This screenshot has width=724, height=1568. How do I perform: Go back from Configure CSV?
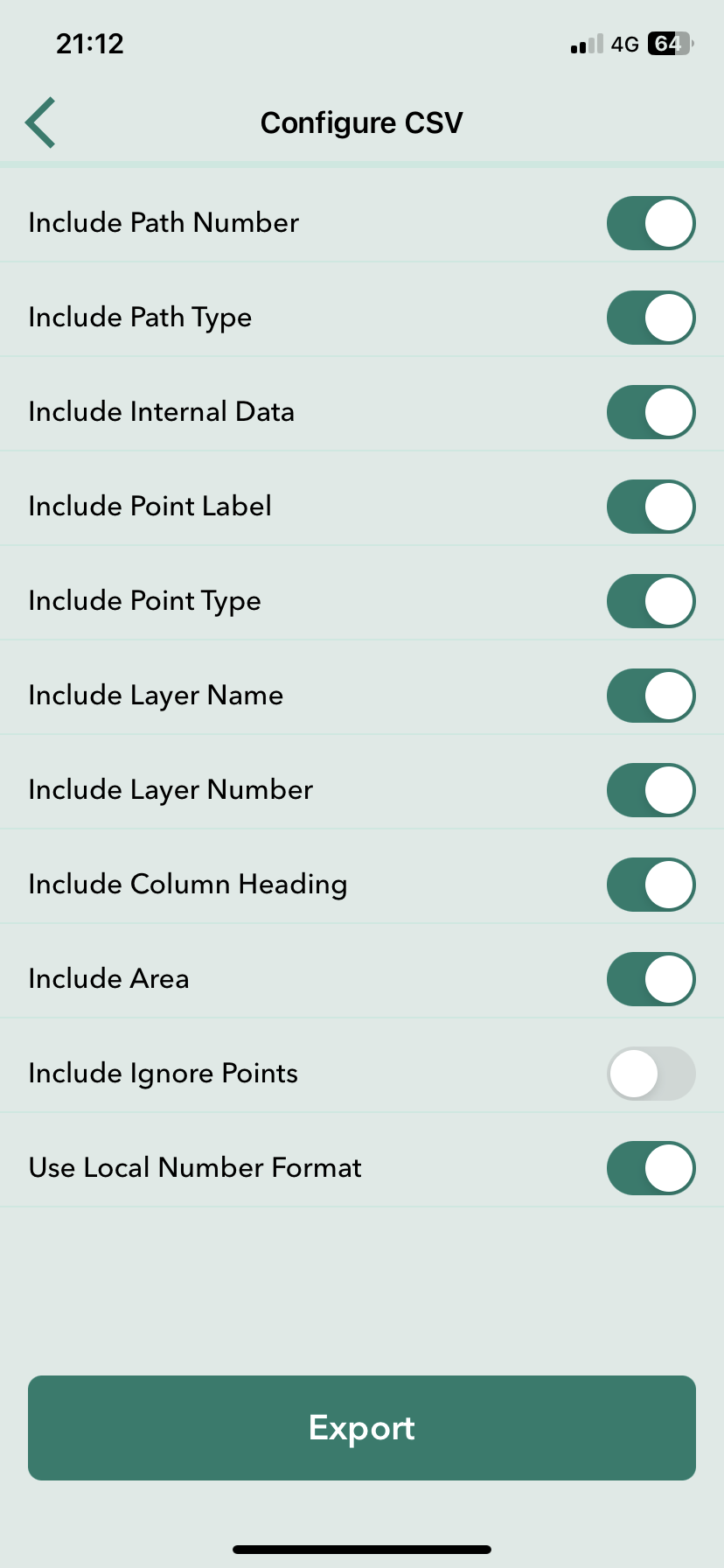[40, 122]
